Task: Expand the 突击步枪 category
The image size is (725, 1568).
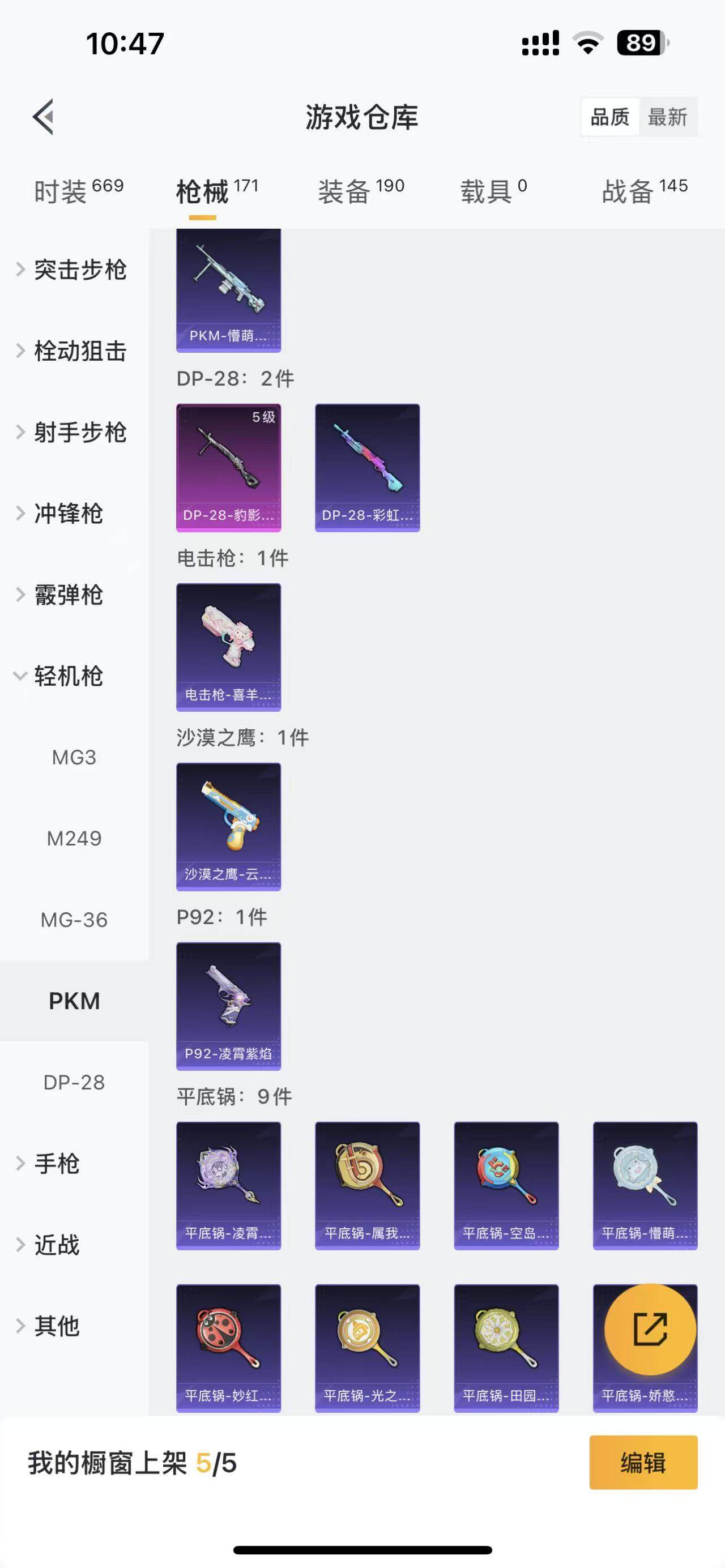Action: pyautogui.click(x=73, y=270)
